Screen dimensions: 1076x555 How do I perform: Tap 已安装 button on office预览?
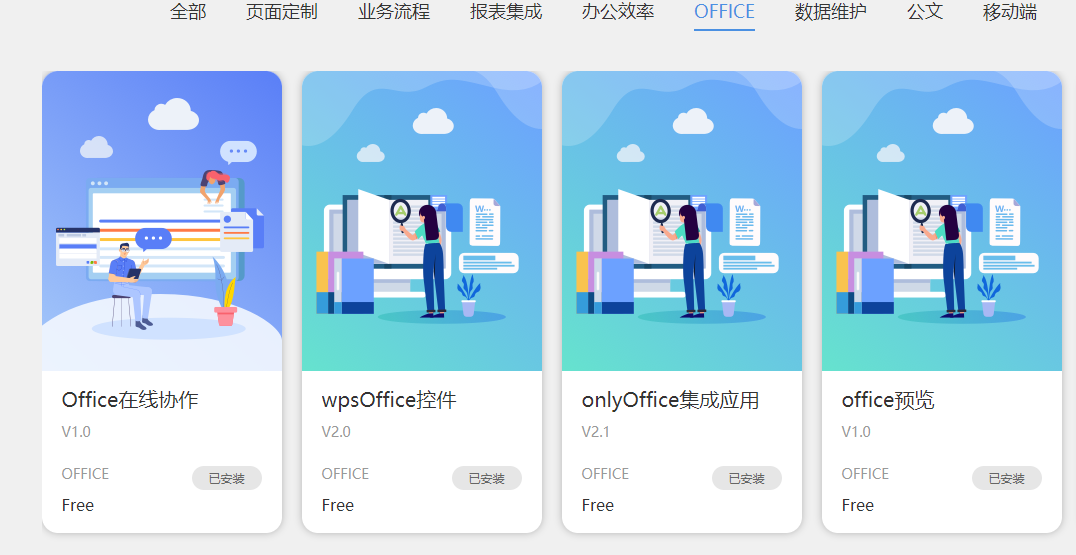pos(1007,478)
